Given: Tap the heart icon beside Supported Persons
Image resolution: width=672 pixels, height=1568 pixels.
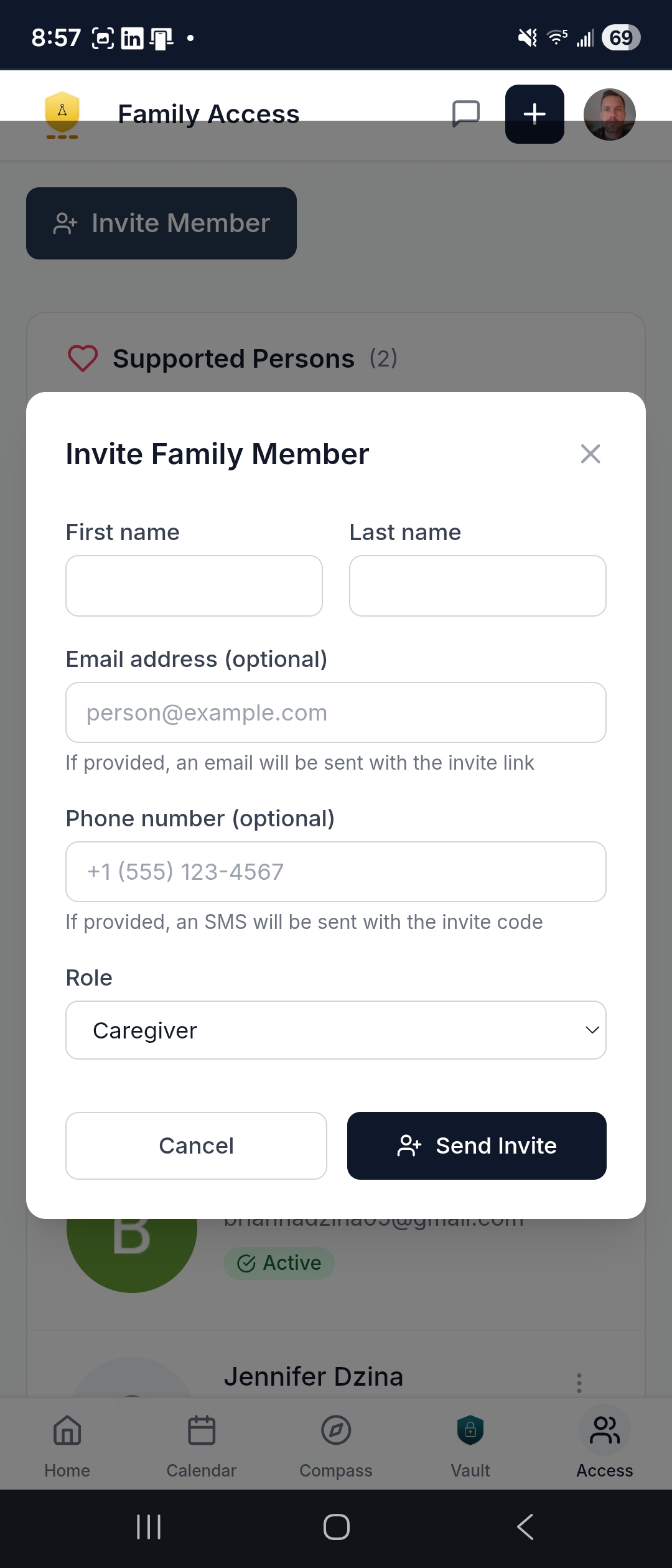Looking at the screenshot, I should coord(83,357).
